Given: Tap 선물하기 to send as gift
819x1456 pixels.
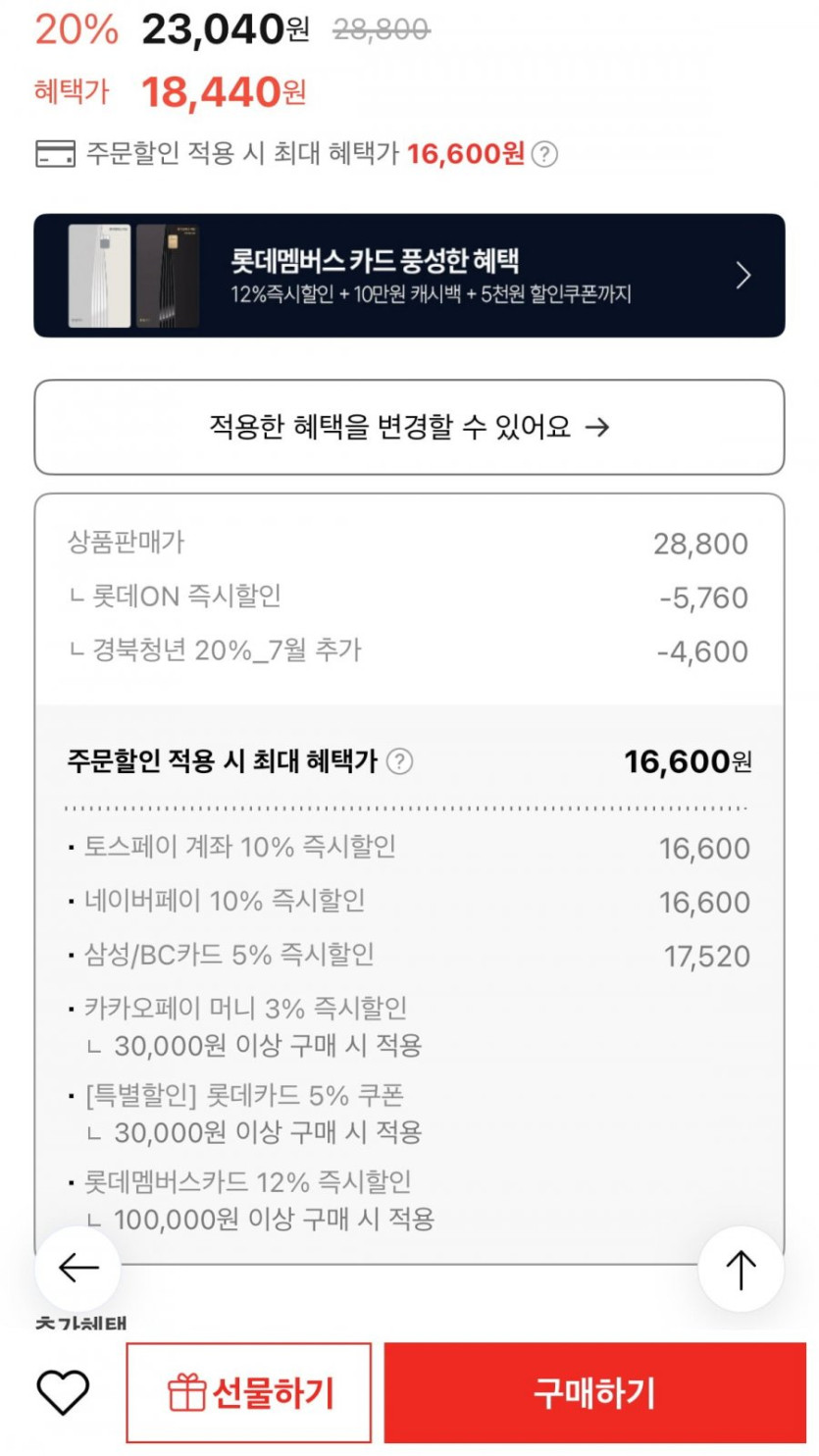Looking at the screenshot, I should pos(249,1393).
